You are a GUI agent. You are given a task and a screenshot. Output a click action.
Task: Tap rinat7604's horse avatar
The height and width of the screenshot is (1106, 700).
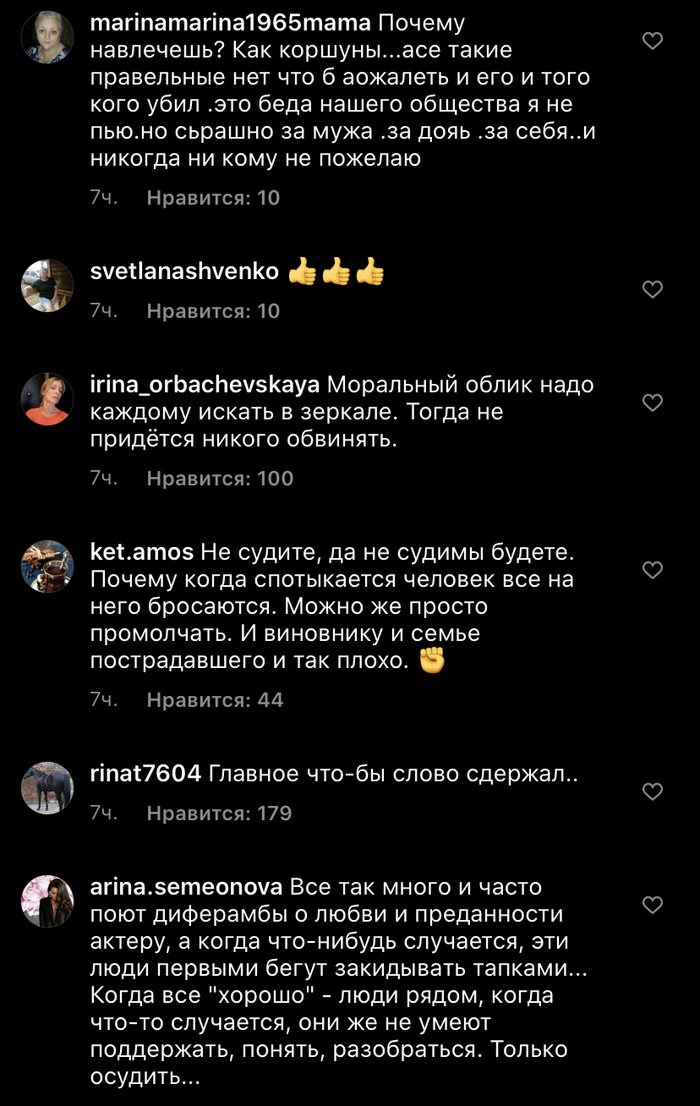(47, 787)
